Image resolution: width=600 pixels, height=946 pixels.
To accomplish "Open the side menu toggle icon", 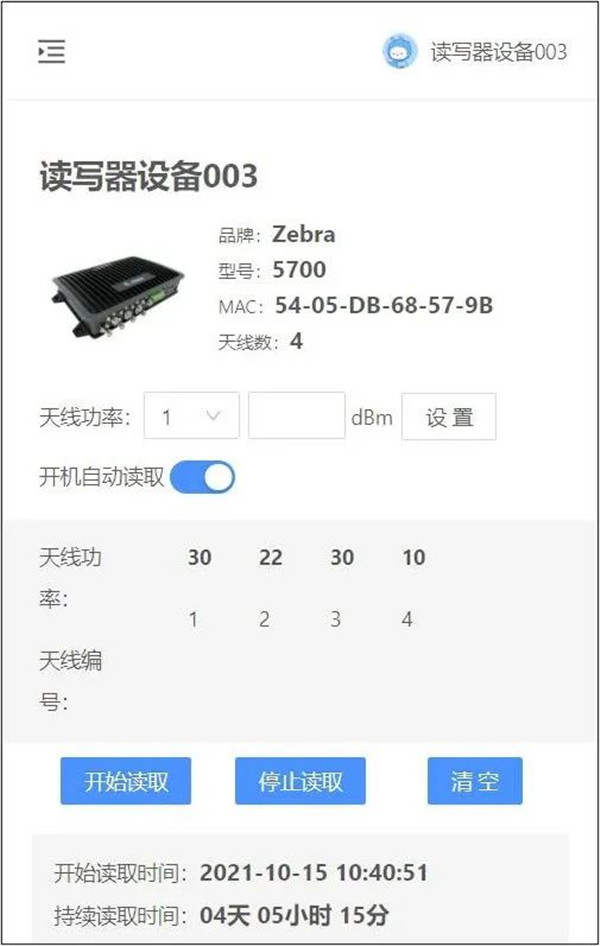I will click(x=52, y=52).
